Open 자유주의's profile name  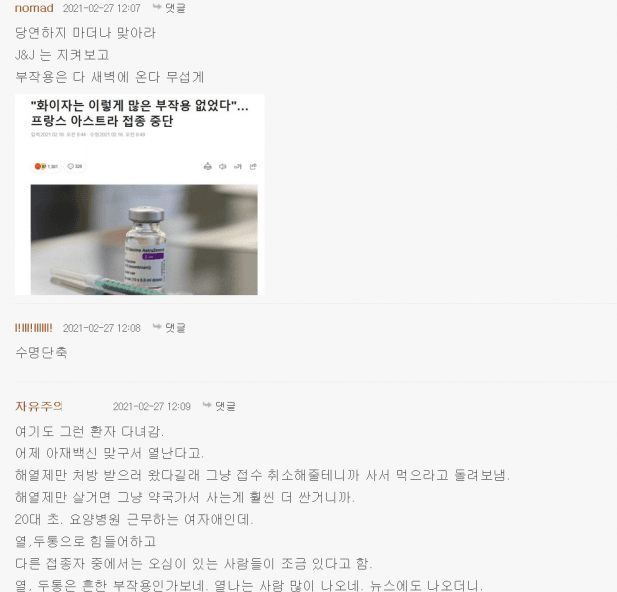tap(39, 406)
